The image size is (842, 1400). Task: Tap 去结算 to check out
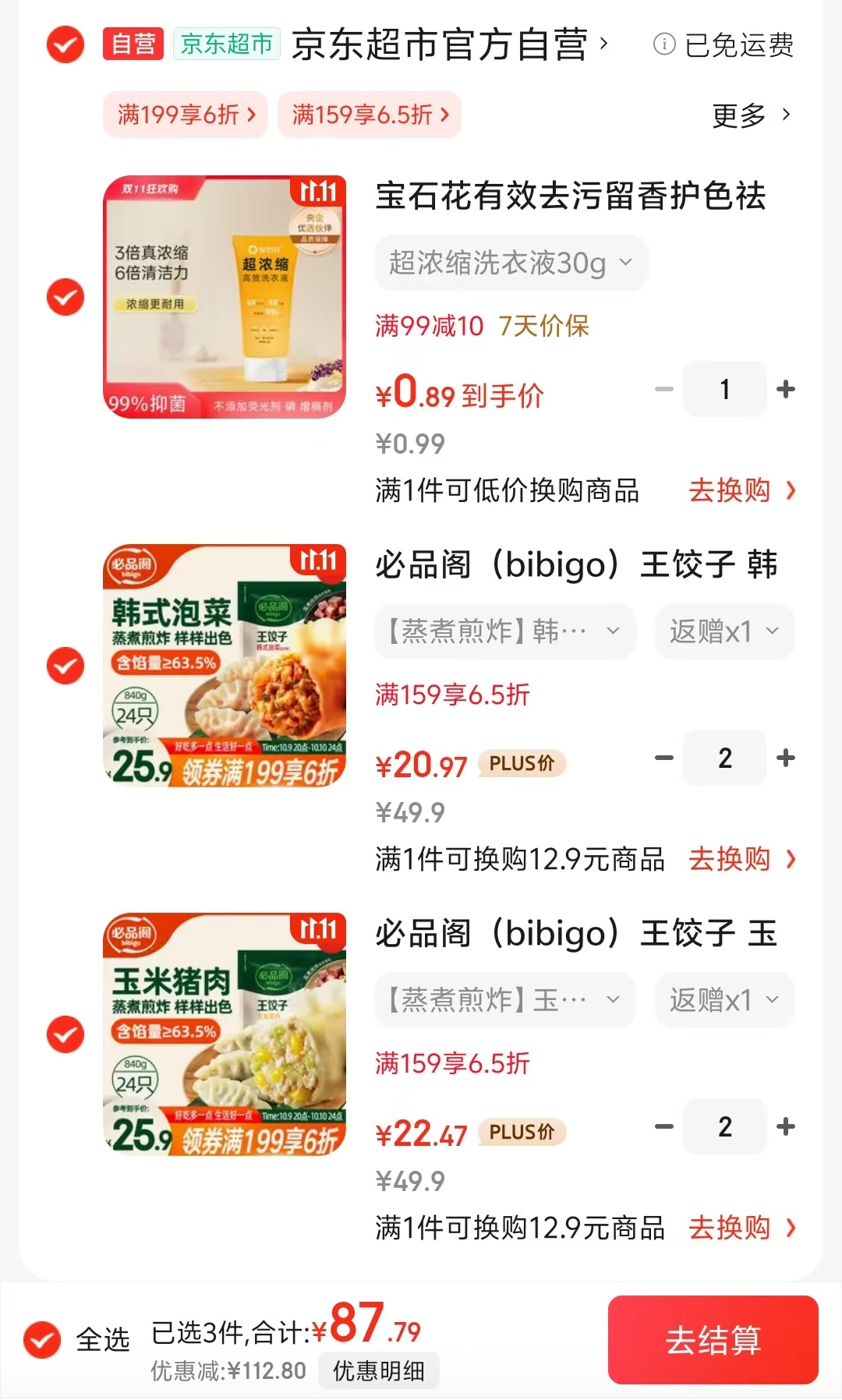point(713,1340)
